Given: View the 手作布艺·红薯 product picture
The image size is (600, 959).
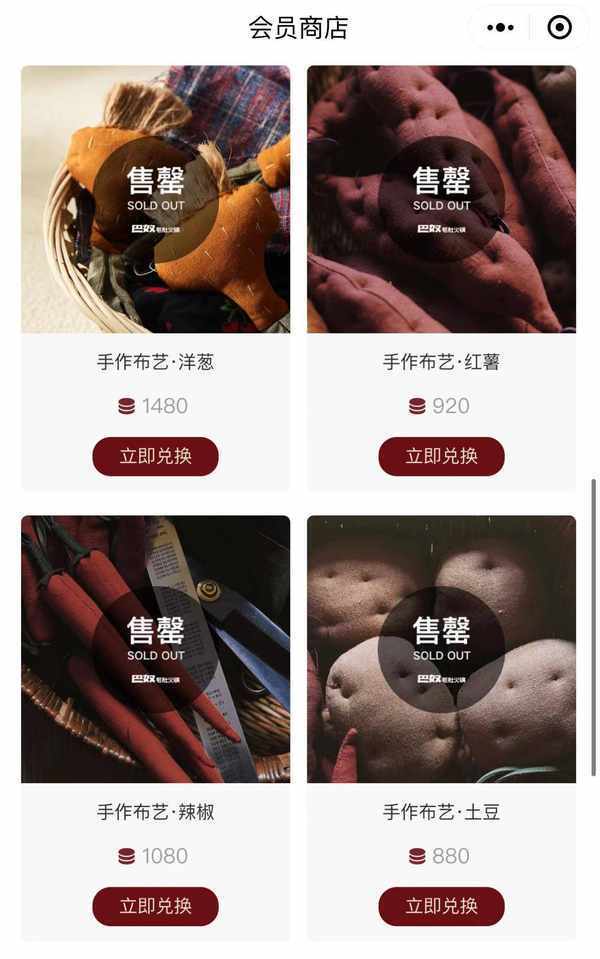Looking at the screenshot, I should pyautogui.click(x=441, y=199).
